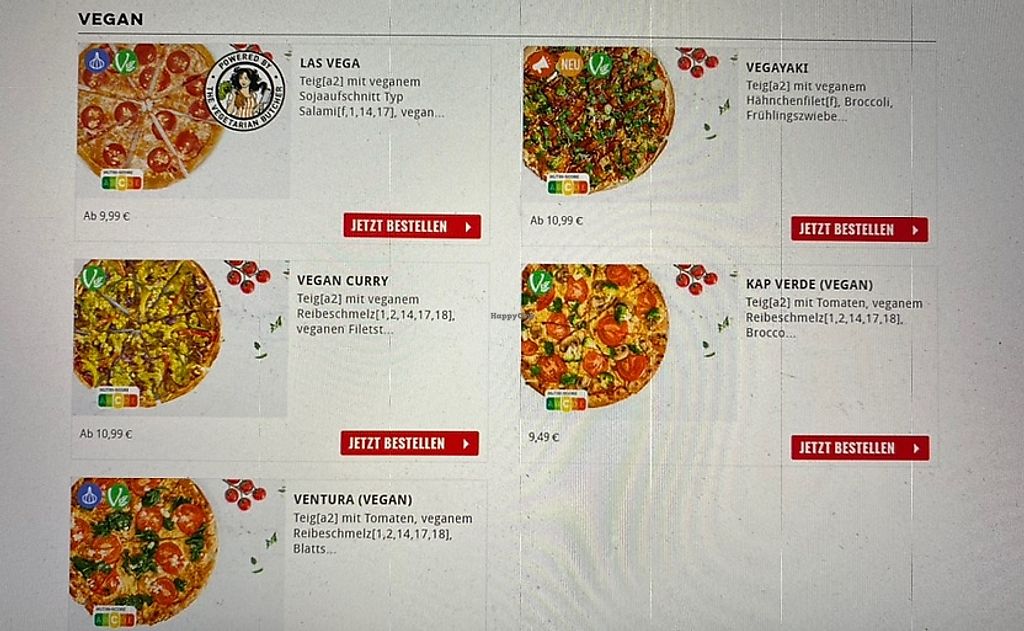Screen dimensions: 1024x631
Task: Order the Kap Verde (Vegan) pizza
Action: coord(859,448)
